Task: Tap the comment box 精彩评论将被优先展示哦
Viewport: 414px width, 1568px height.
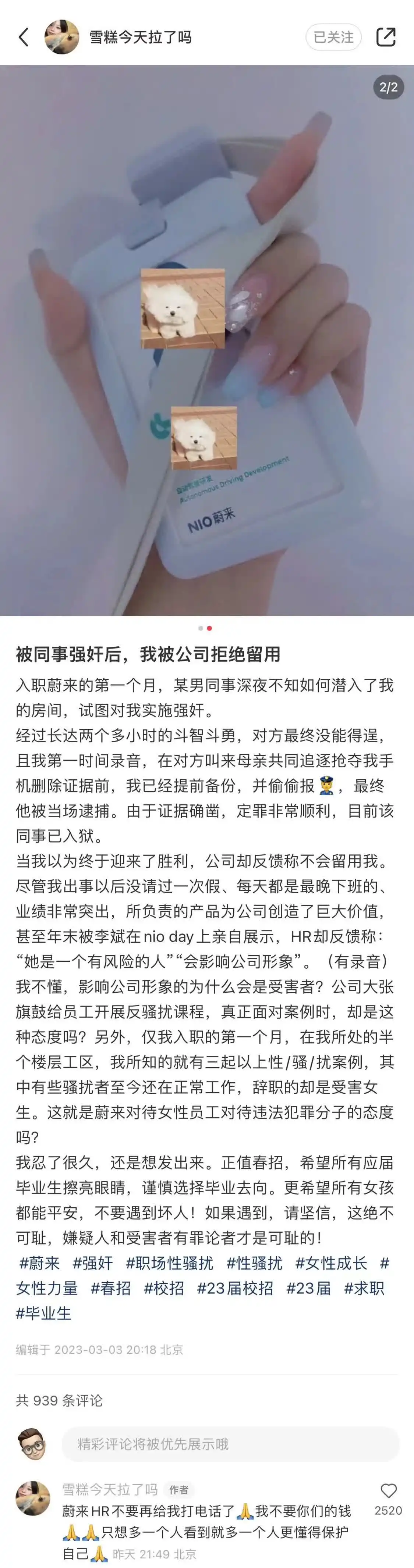Action: (x=230, y=1444)
